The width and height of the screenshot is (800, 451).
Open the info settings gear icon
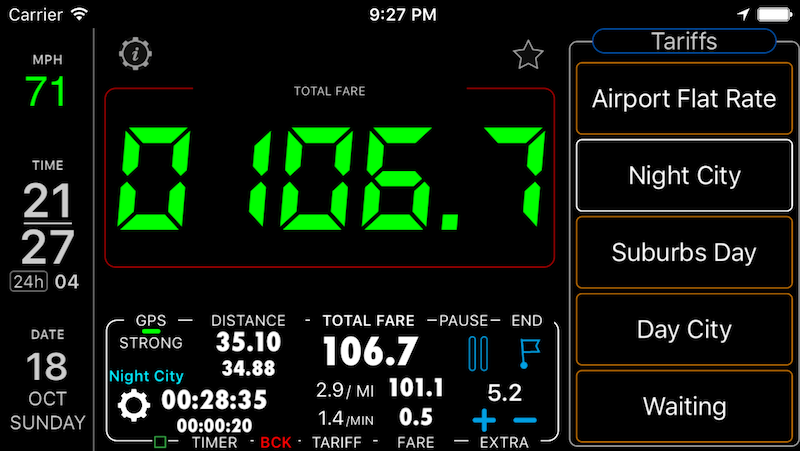(134, 54)
